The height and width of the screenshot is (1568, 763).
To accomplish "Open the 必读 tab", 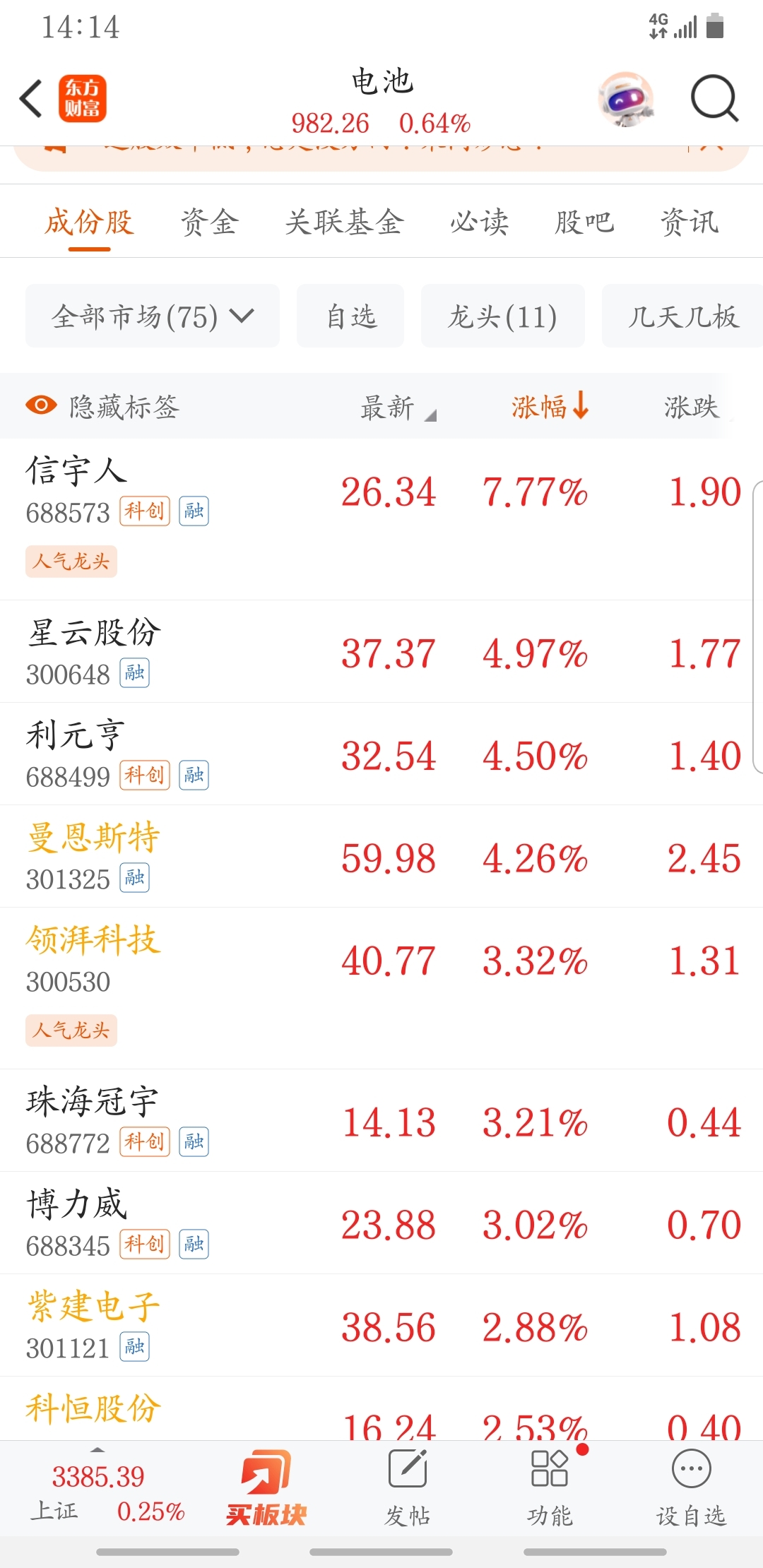I will click(480, 222).
